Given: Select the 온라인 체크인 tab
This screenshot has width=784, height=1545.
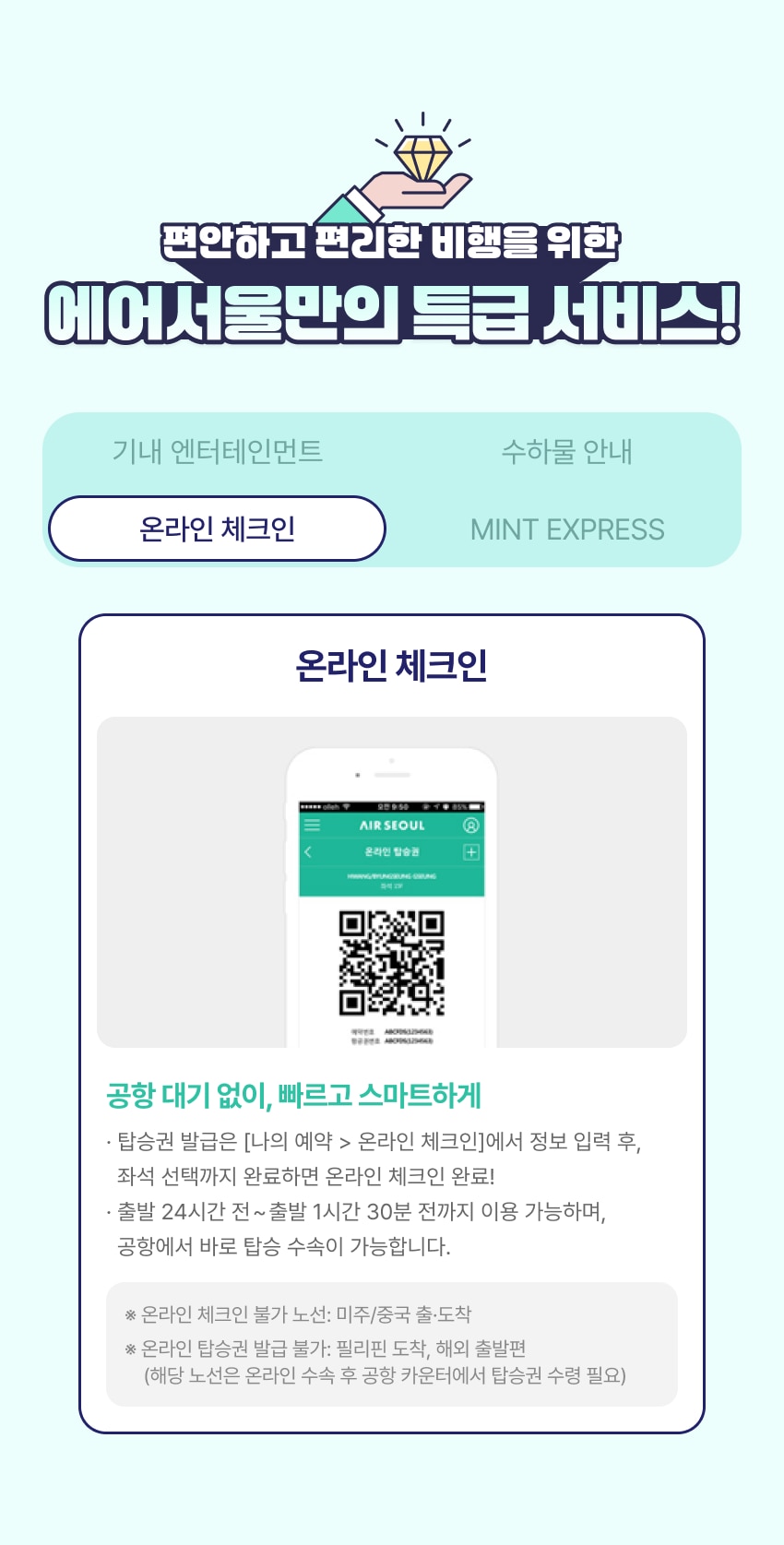Looking at the screenshot, I should (x=217, y=529).
